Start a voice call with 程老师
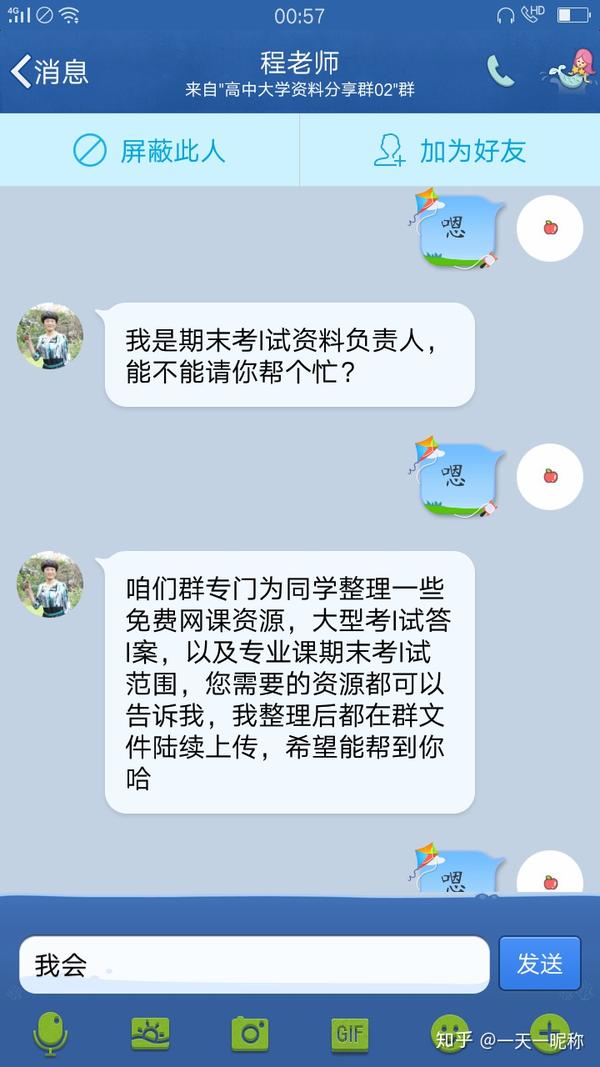The height and width of the screenshot is (1067, 600). pyautogui.click(x=500, y=70)
